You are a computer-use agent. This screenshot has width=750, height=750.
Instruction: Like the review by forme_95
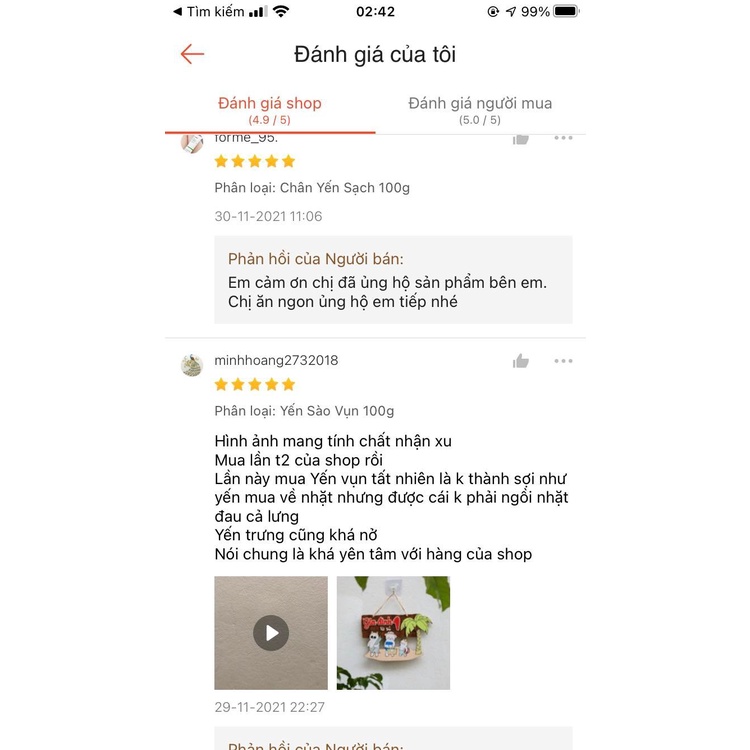(521, 139)
